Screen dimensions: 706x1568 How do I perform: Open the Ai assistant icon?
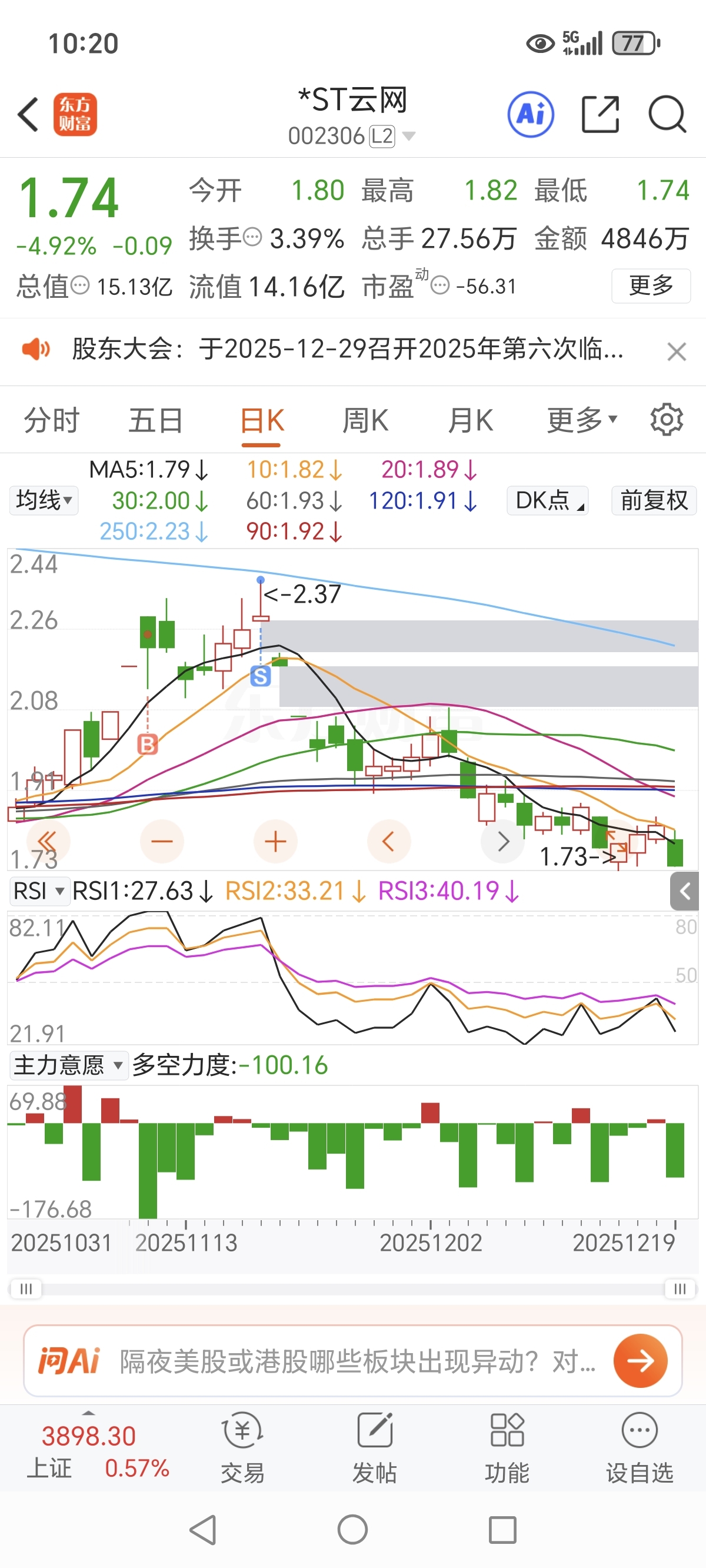531,114
